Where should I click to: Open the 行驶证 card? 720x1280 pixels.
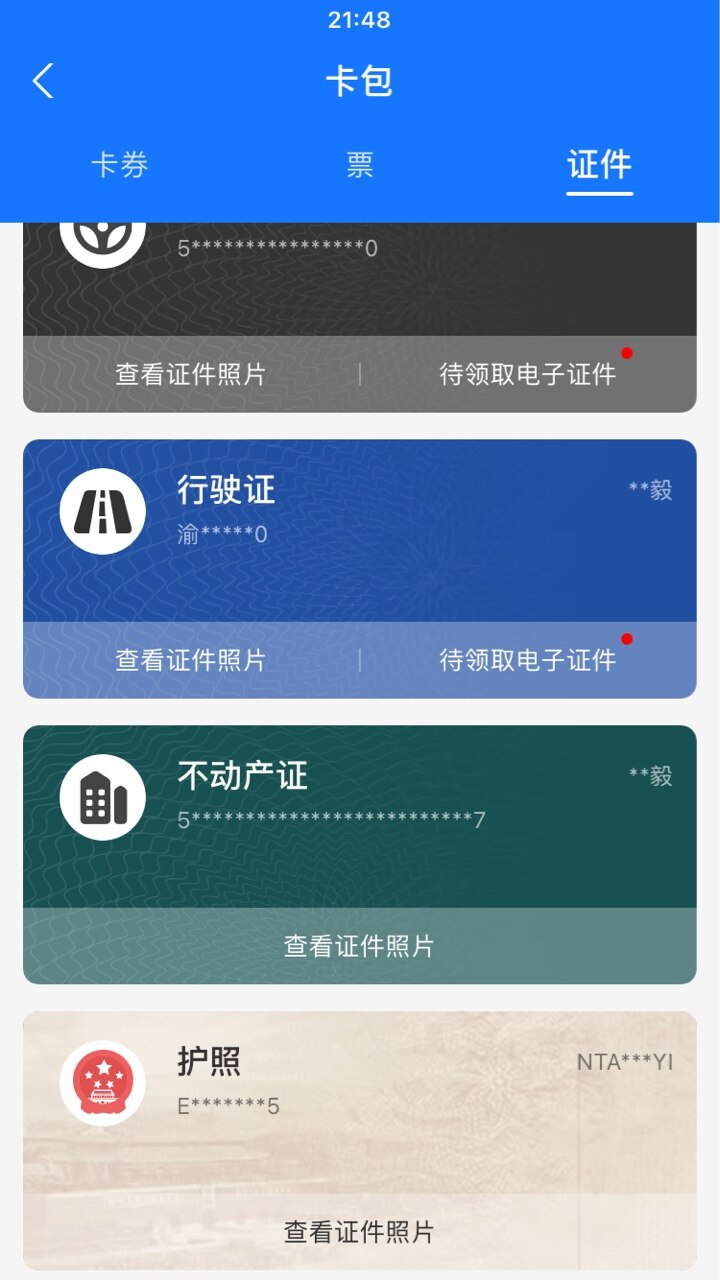(360, 530)
